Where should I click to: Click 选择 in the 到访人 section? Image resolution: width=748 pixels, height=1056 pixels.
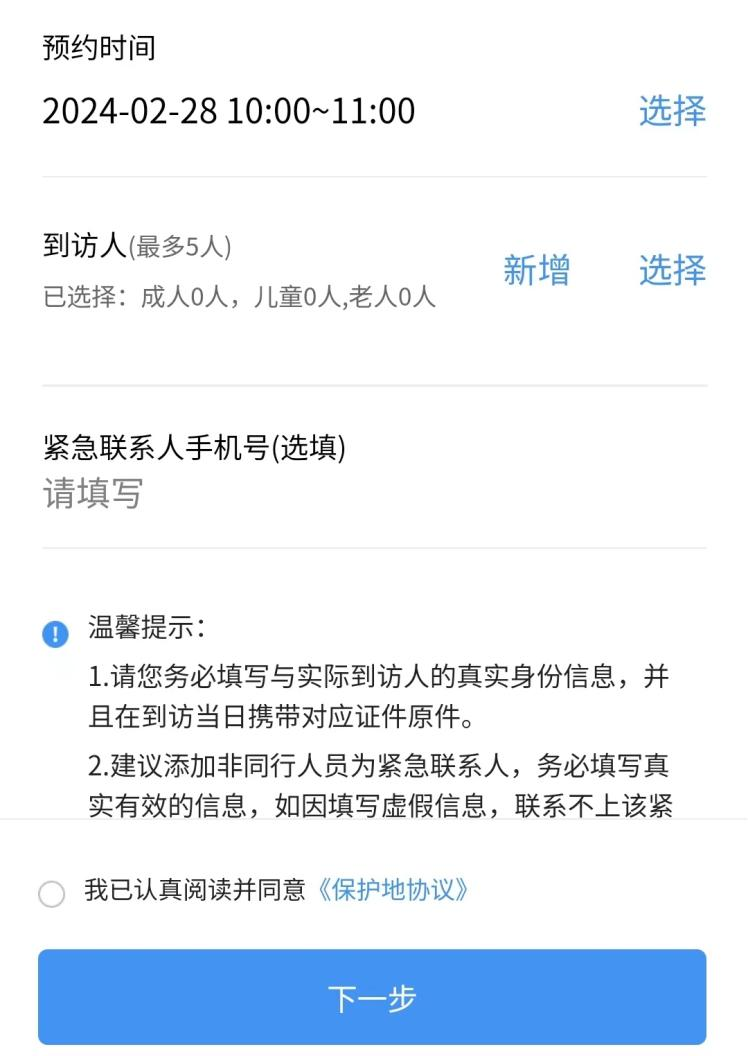671,271
